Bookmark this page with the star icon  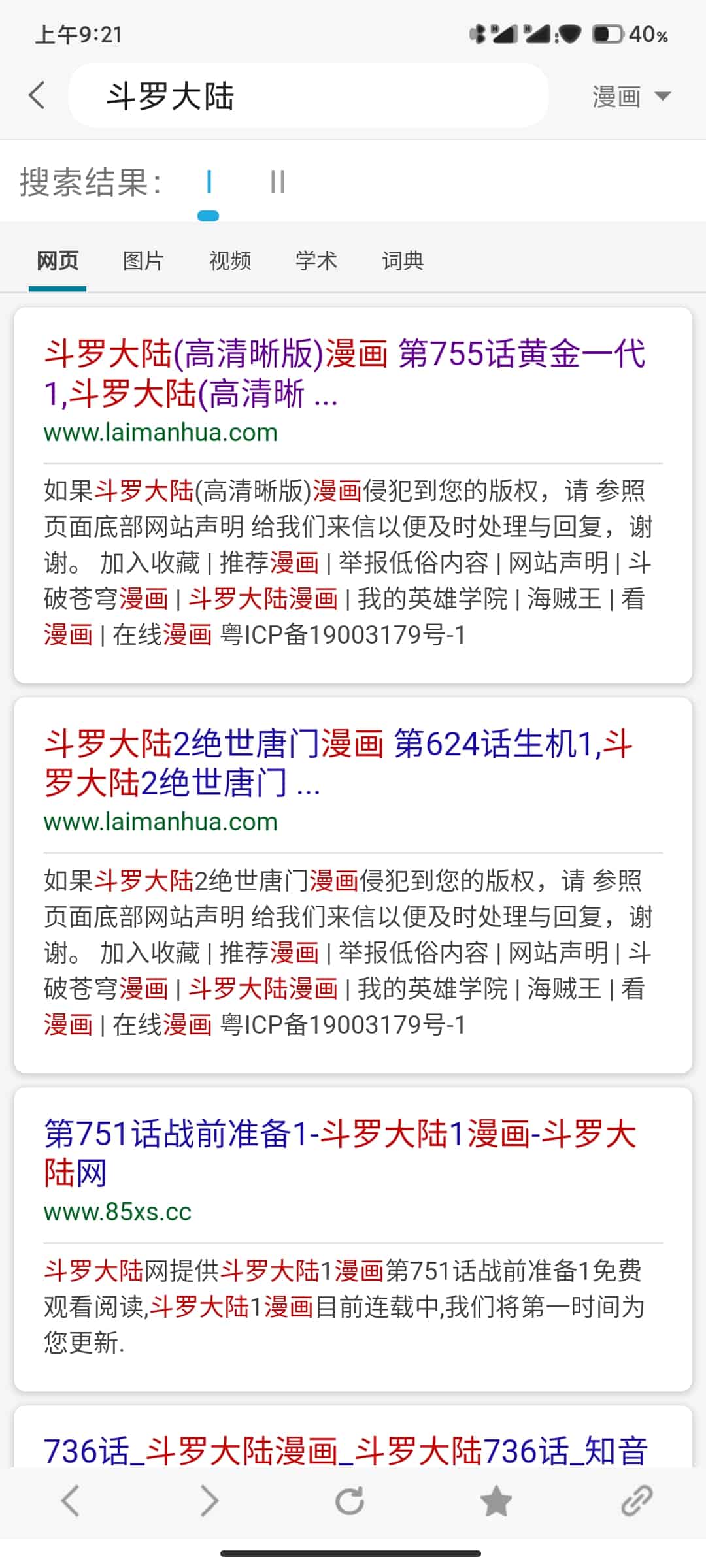496,1500
